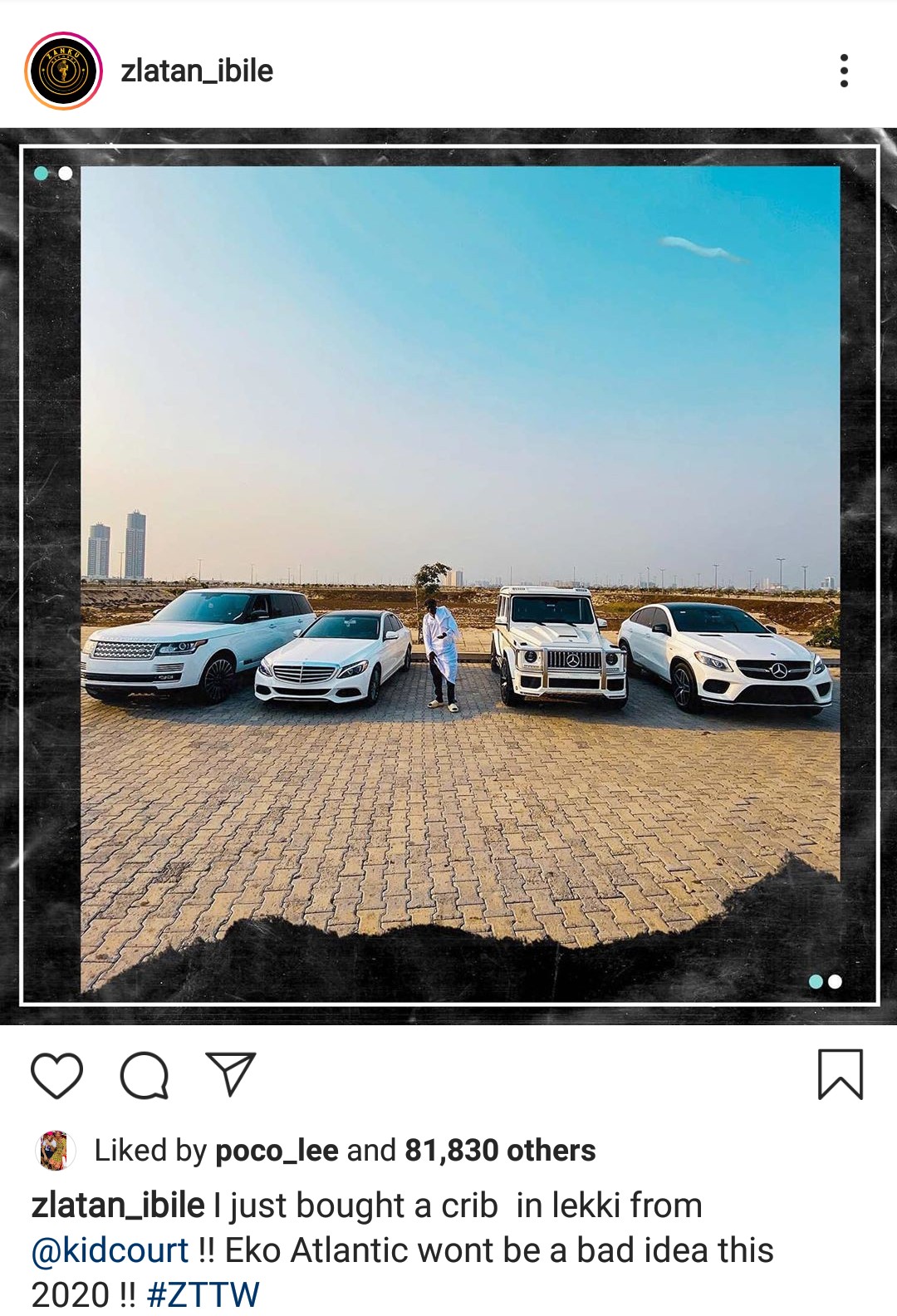This screenshot has height=1316, width=897.
Task: Like zlatan_ibile's post with the heart
Action: [x=56, y=1075]
